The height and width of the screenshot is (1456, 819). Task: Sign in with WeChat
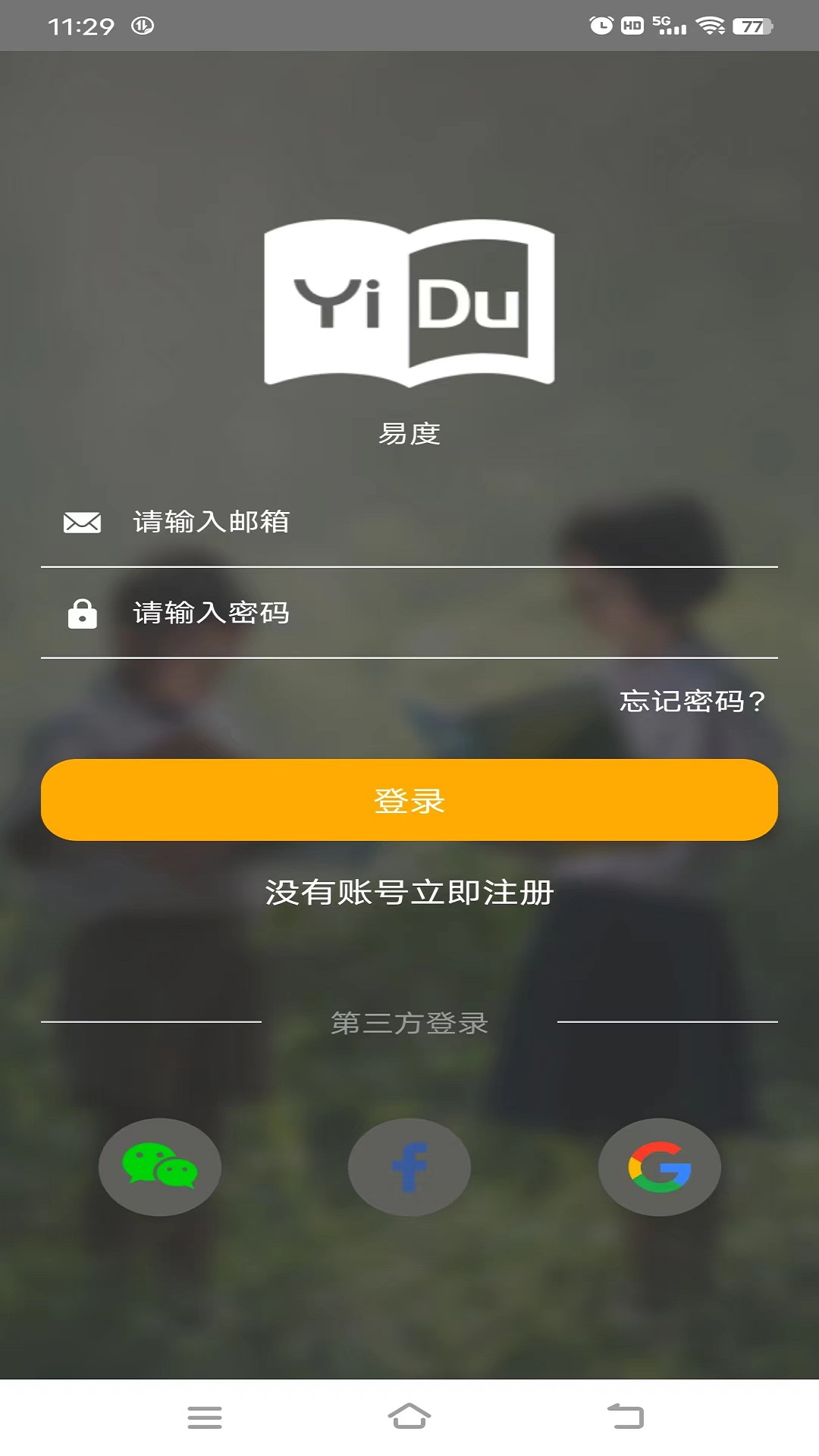tap(160, 1166)
